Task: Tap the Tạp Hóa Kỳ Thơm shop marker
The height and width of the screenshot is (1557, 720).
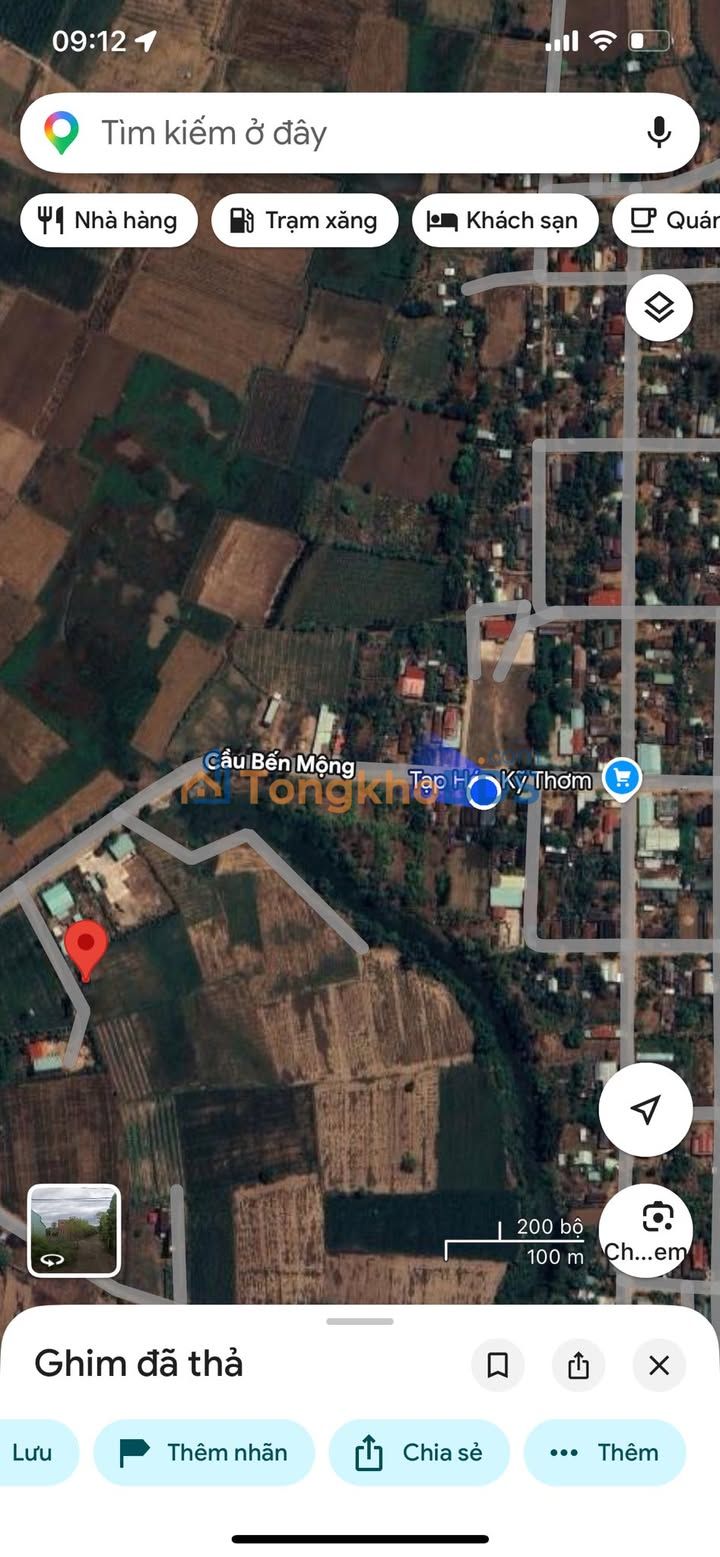Action: click(621, 777)
